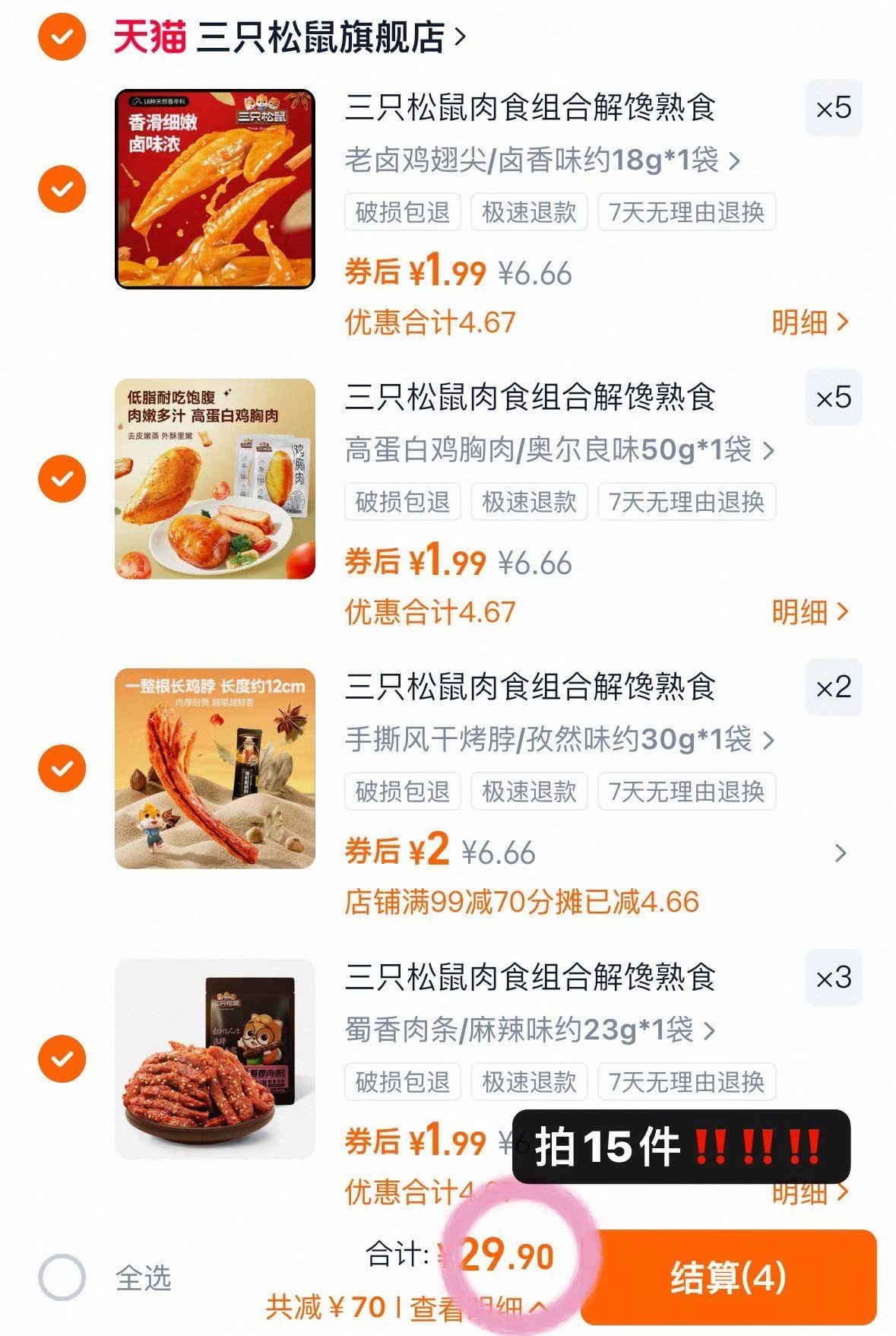Deselect the 高蛋白鸡胸肉 item checkbox
The width and height of the screenshot is (896, 1336).
(x=62, y=479)
